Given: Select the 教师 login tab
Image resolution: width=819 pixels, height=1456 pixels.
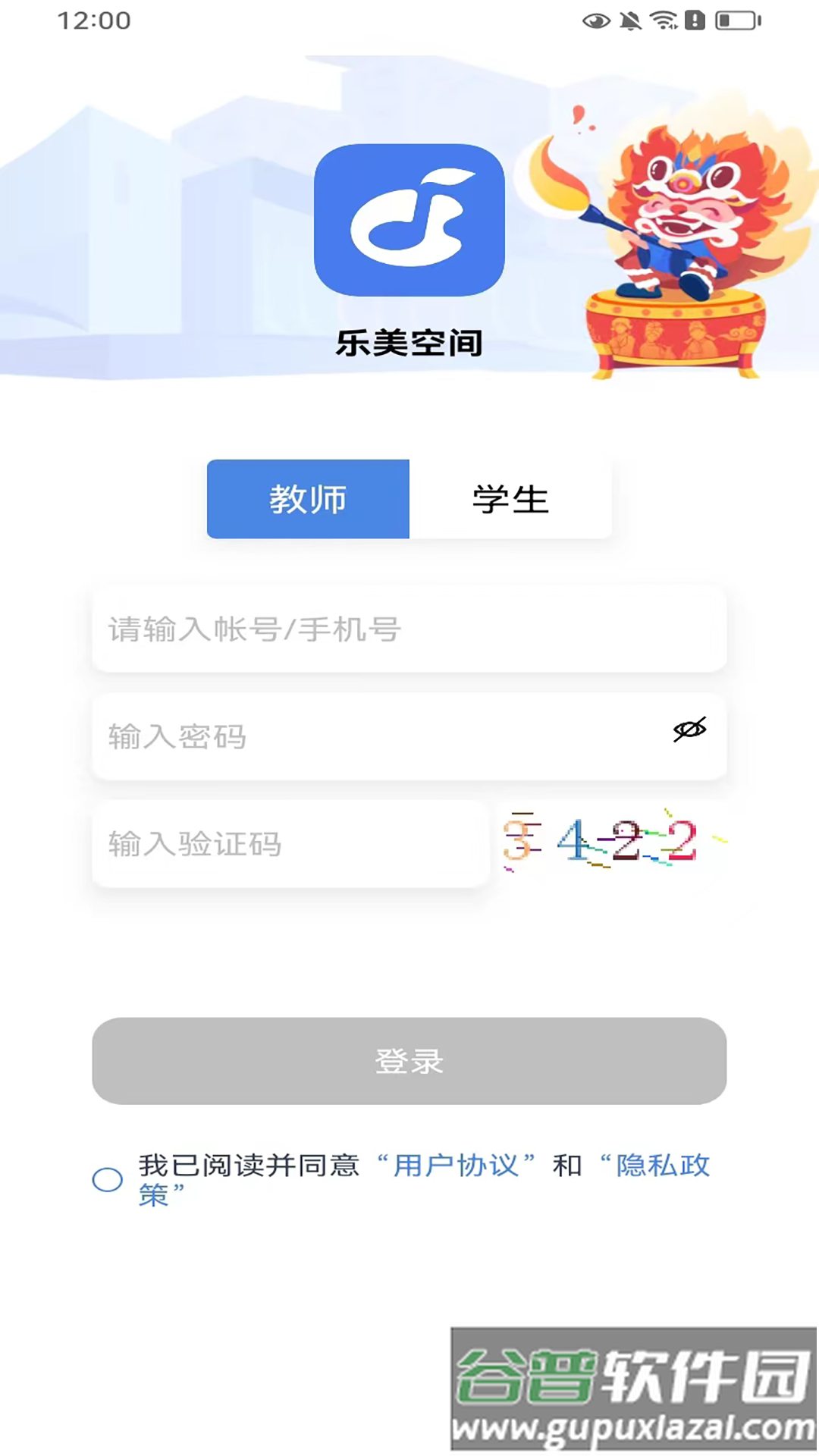Looking at the screenshot, I should [x=308, y=499].
